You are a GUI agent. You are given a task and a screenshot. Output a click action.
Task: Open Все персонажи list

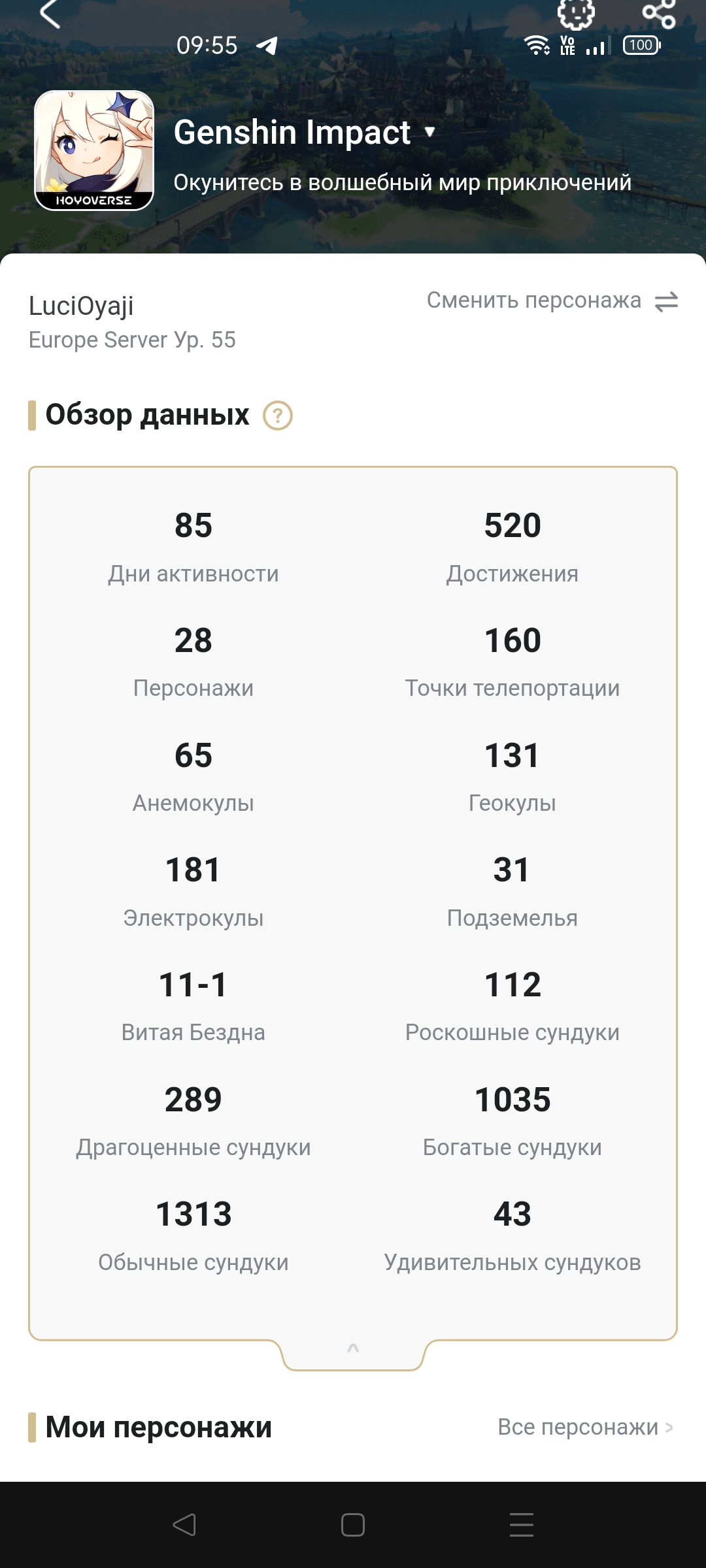pos(584,1427)
